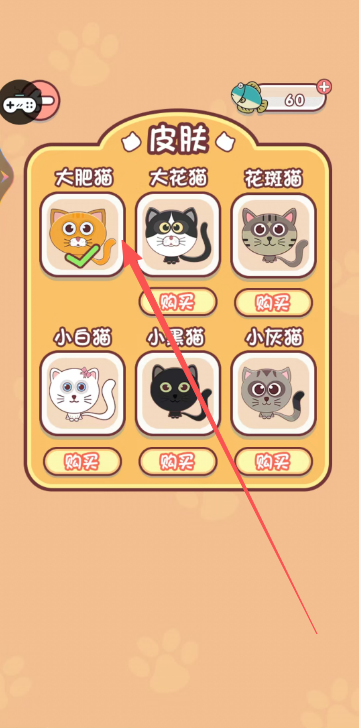Buy the 小灰猫 skin
The height and width of the screenshot is (728, 361).
point(274,462)
